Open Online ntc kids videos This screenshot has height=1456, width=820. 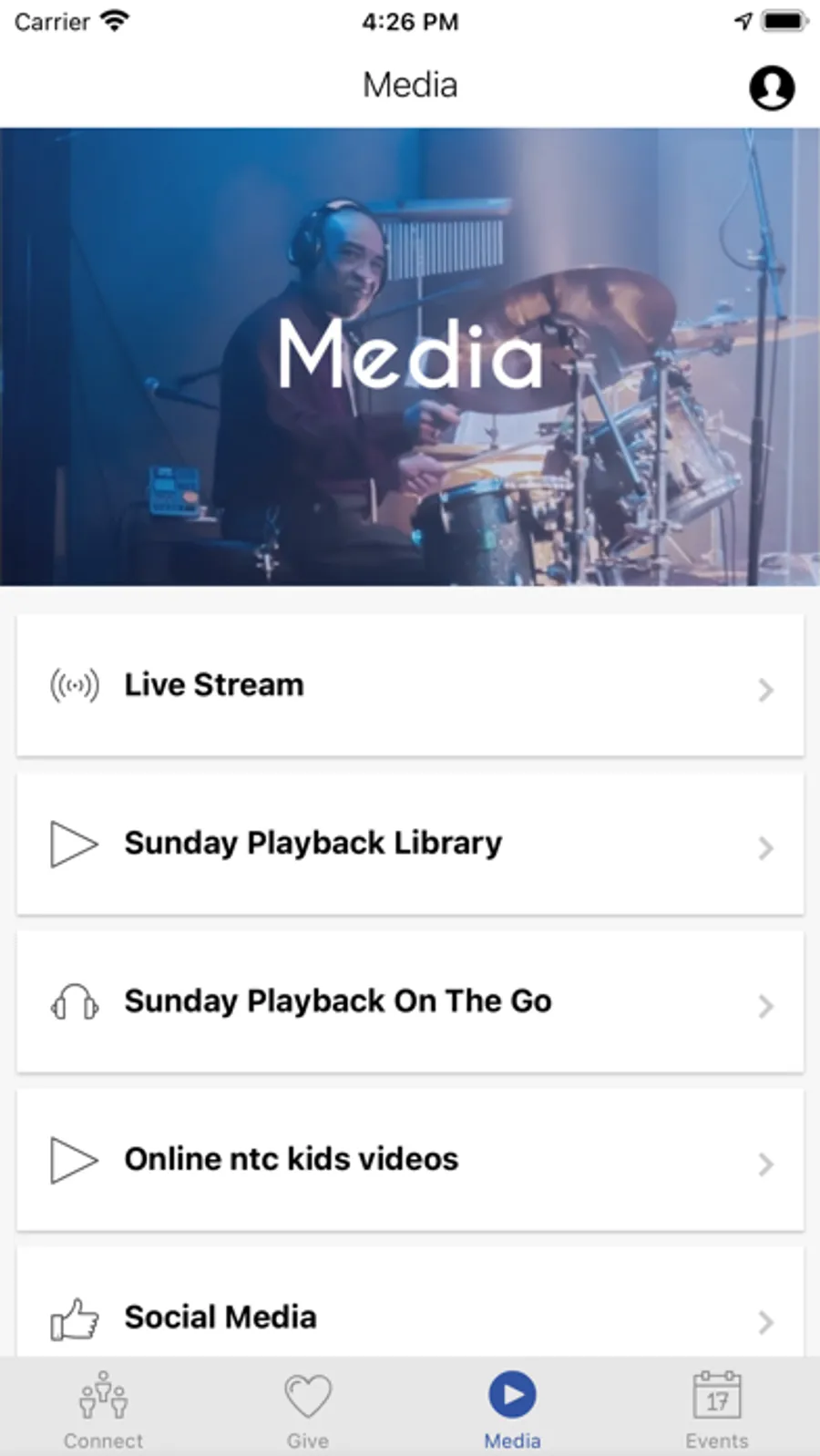click(410, 1160)
